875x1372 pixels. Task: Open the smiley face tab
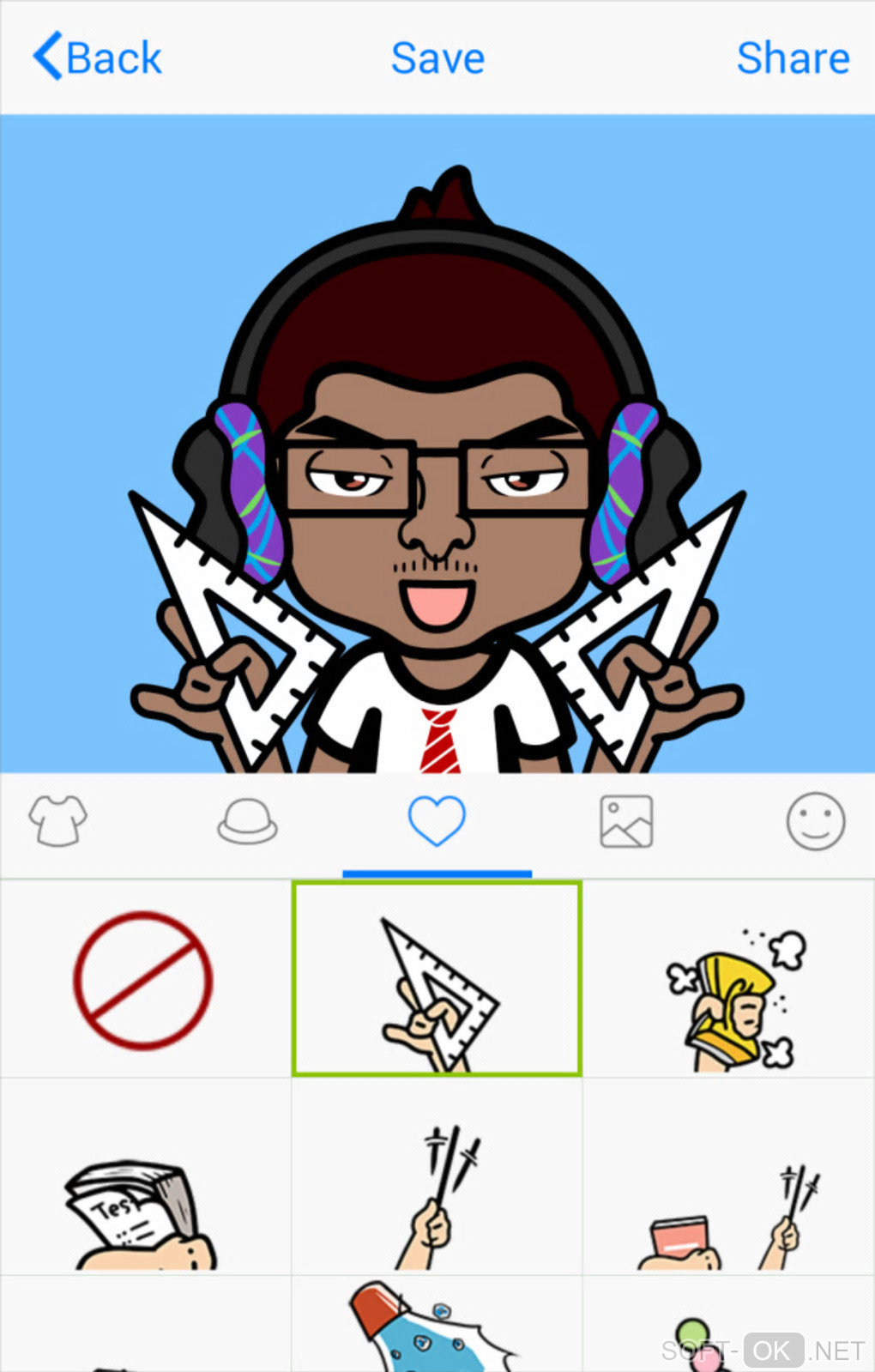pyautogui.click(x=815, y=820)
